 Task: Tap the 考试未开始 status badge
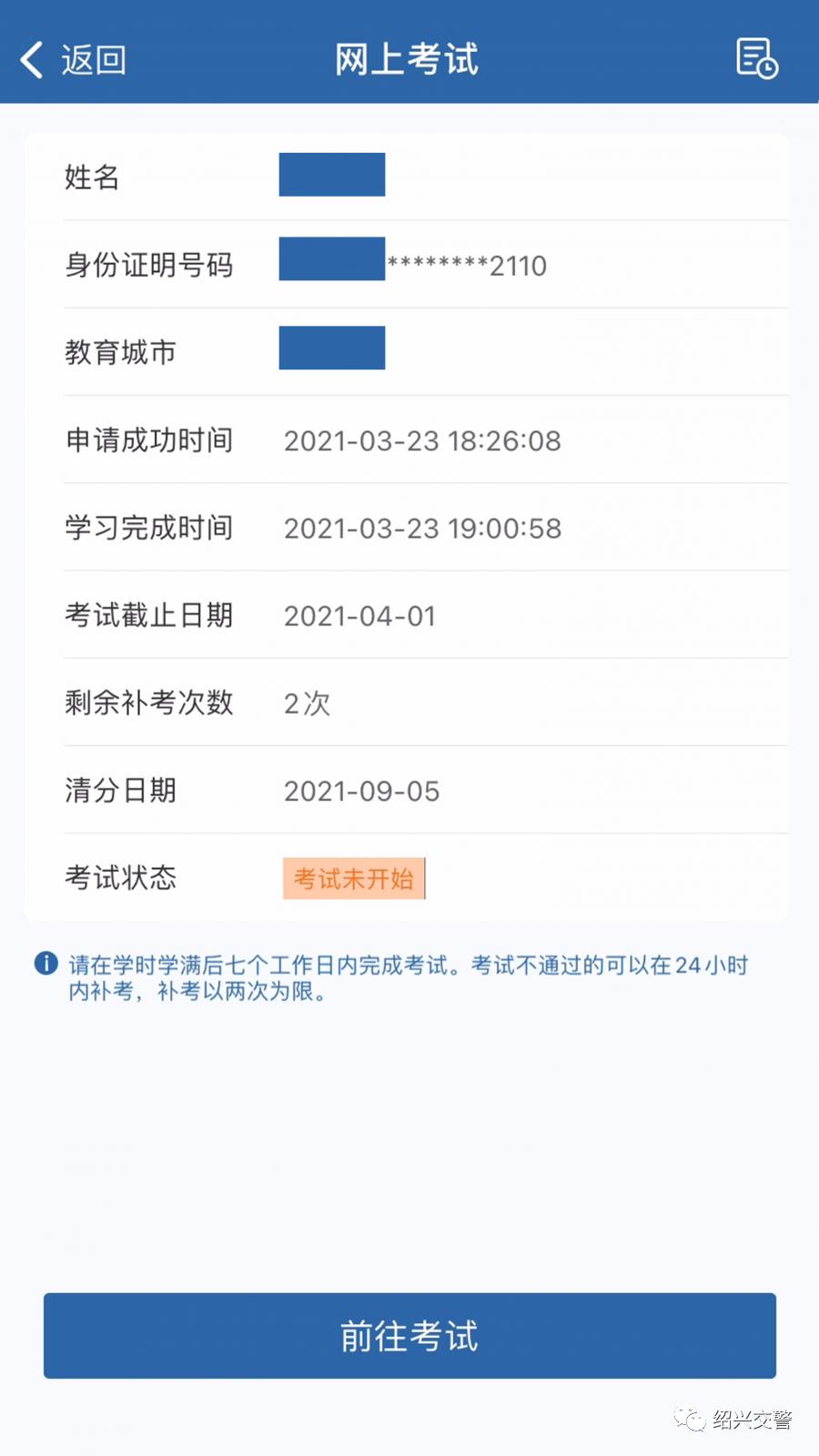coord(355,877)
